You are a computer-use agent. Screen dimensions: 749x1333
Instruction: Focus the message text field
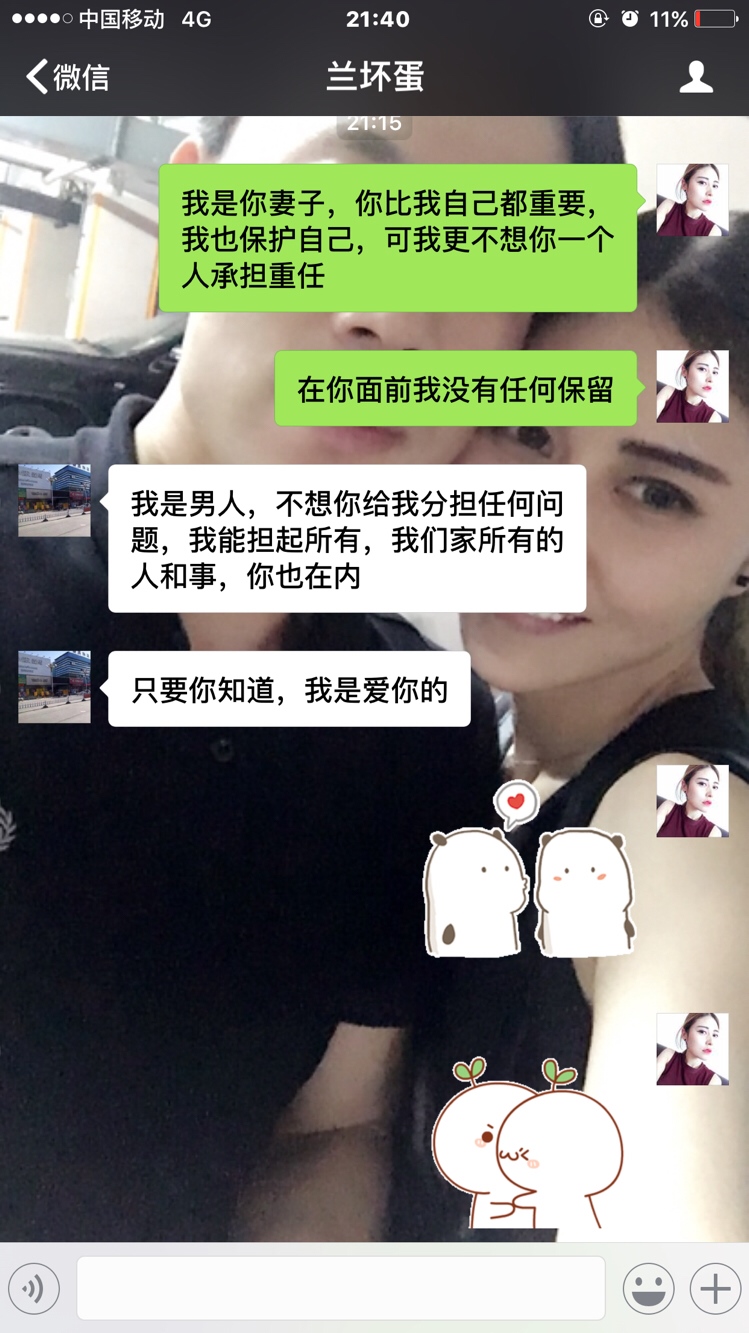coord(340,1288)
